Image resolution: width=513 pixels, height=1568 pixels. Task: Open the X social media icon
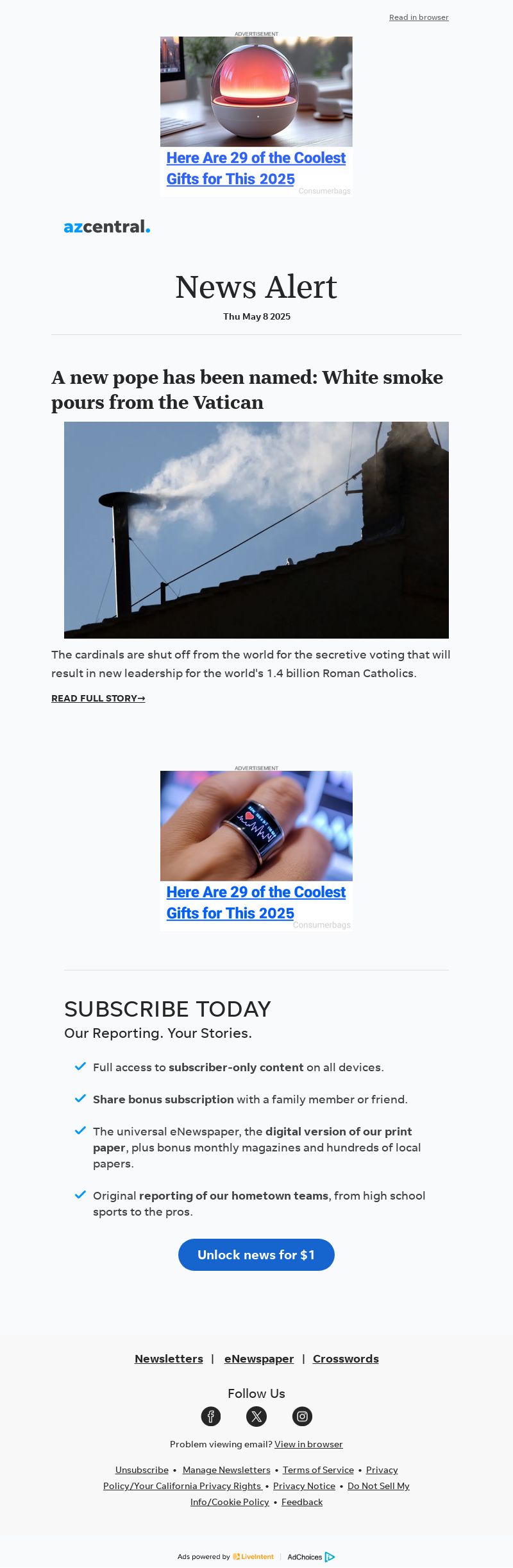click(256, 1417)
